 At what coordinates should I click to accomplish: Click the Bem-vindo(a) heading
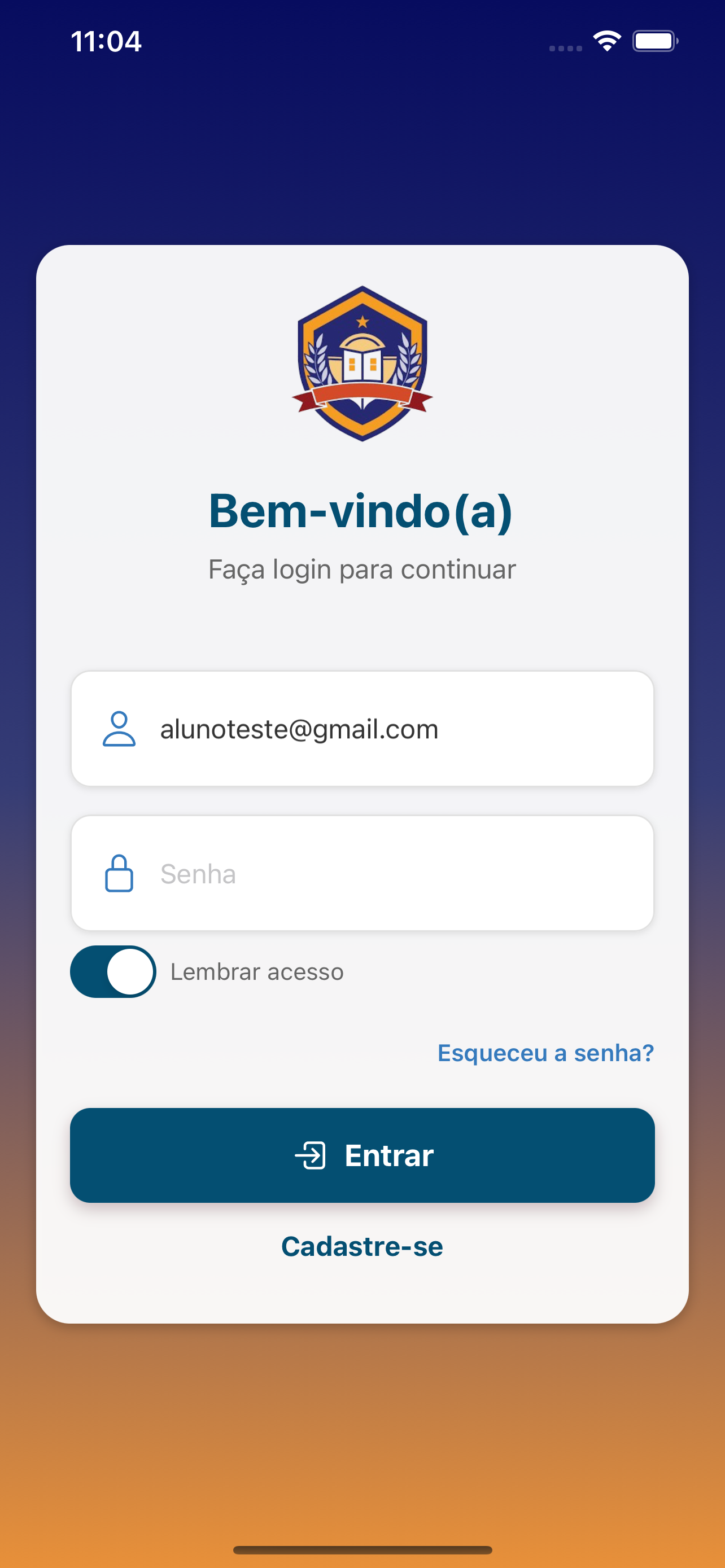[361, 513]
